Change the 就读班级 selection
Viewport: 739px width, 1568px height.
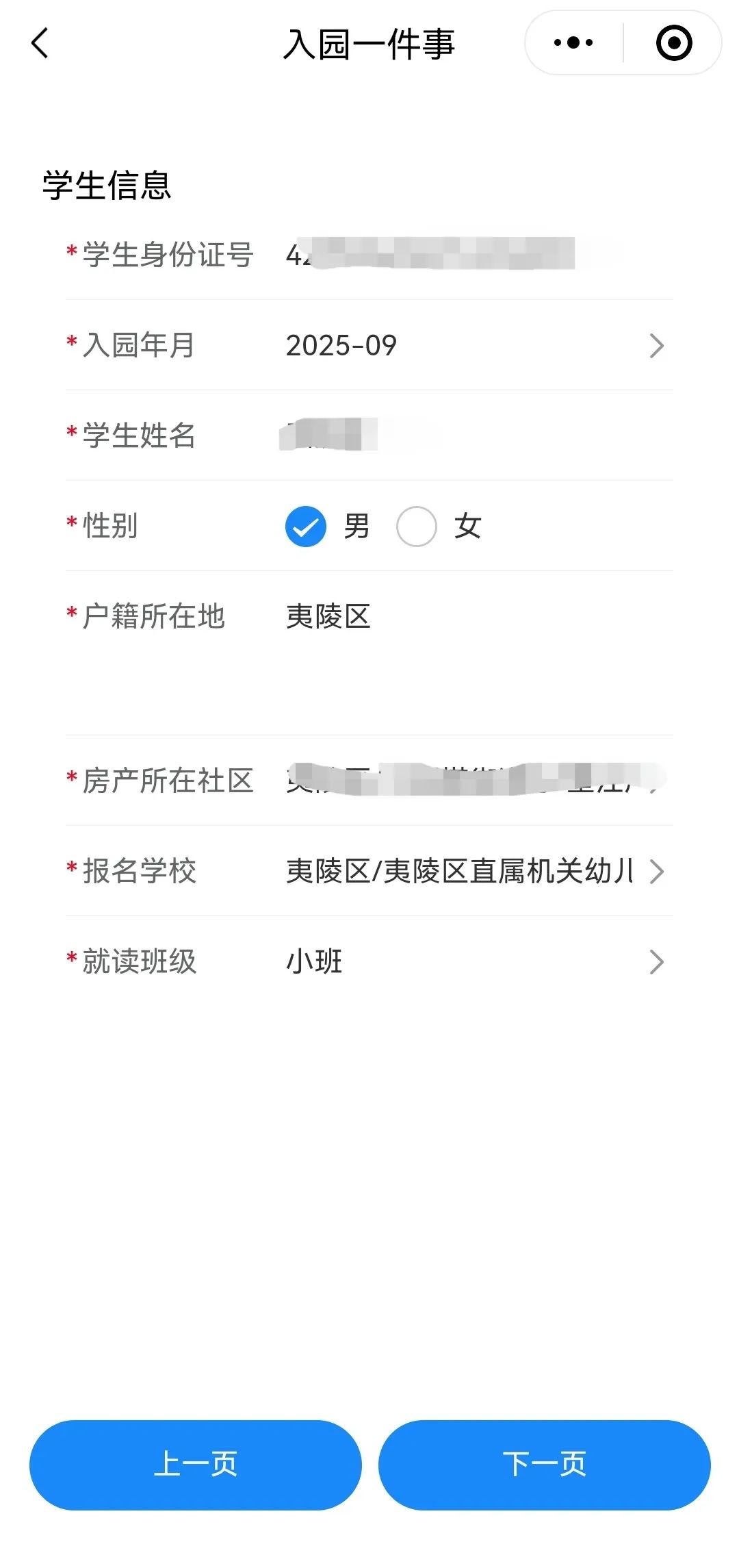[x=472, y=962]
